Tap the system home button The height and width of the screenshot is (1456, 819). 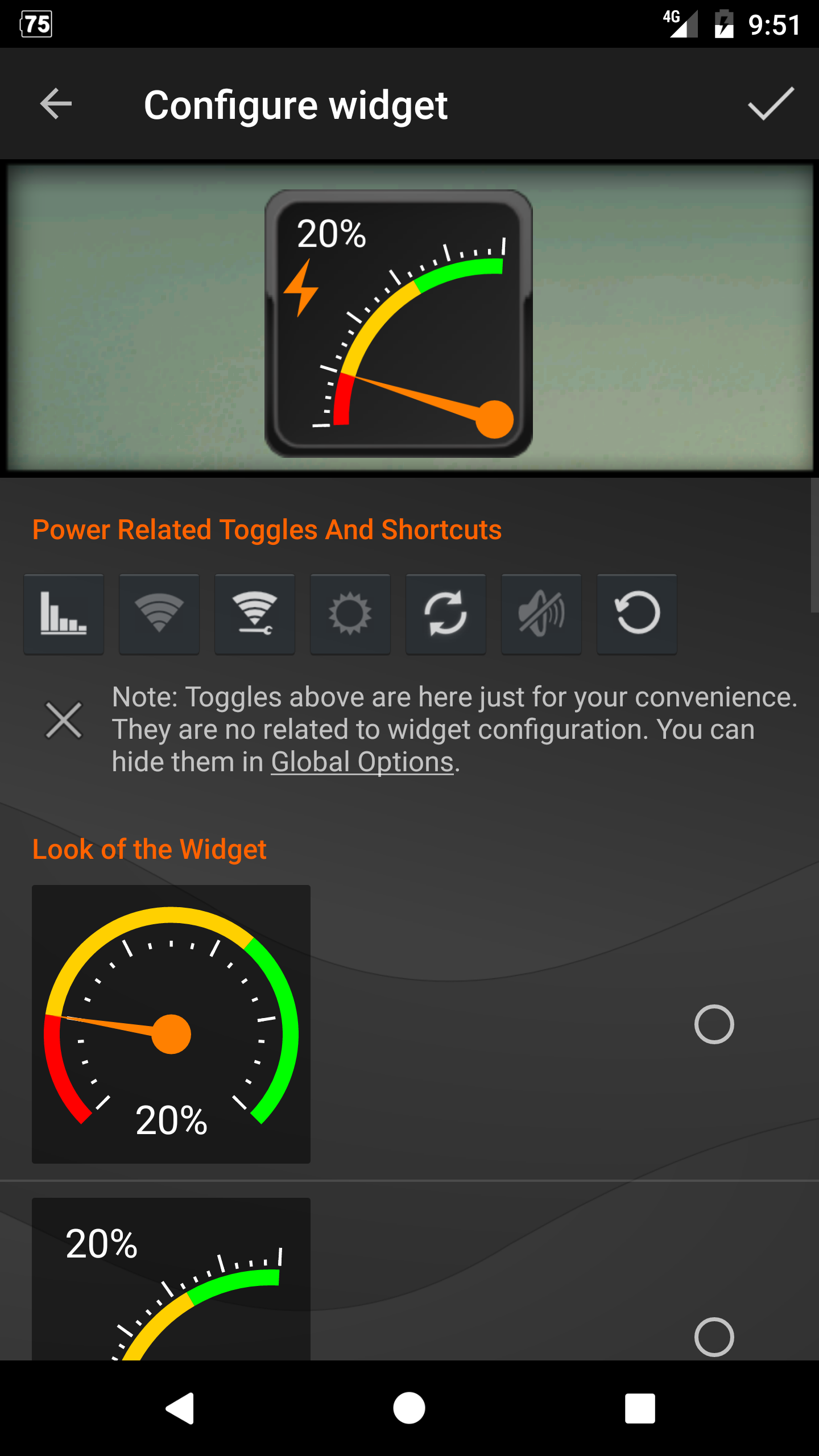(x=409, y=1408)
